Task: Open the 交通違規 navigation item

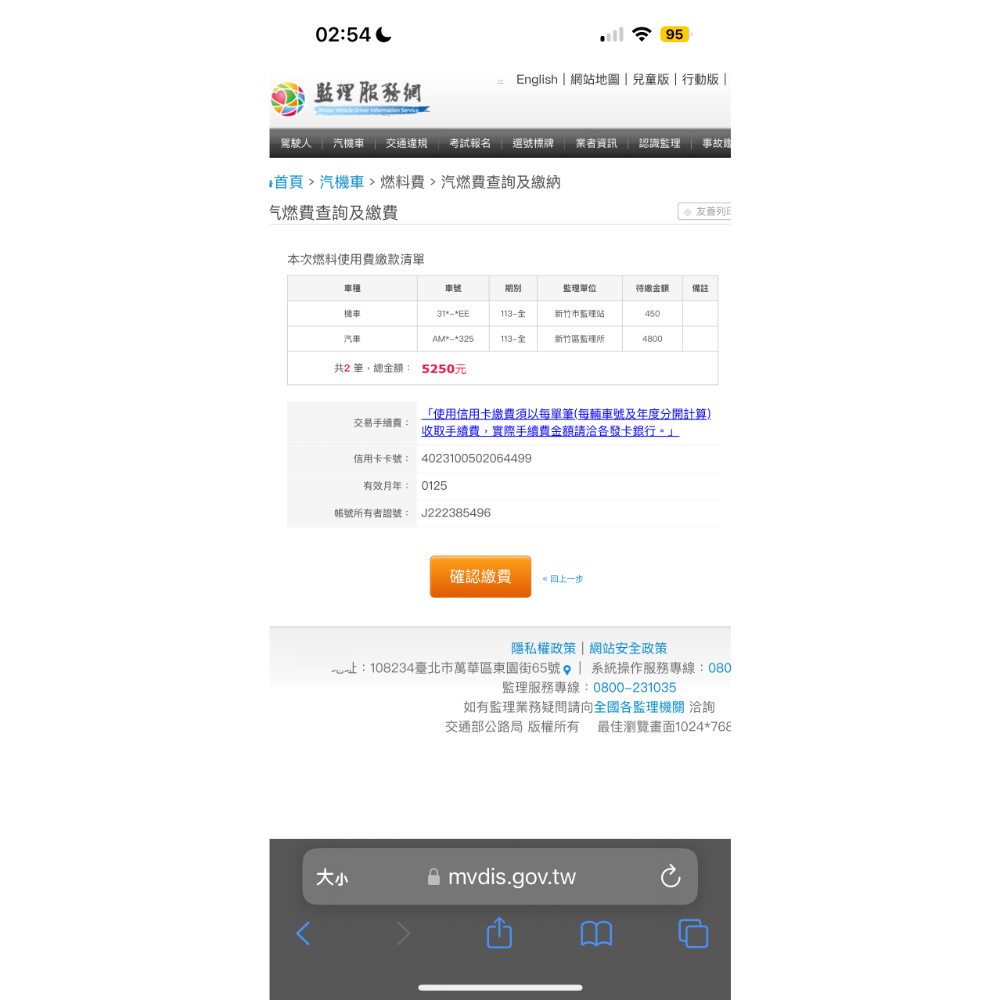Action: (x=406, y=144)
